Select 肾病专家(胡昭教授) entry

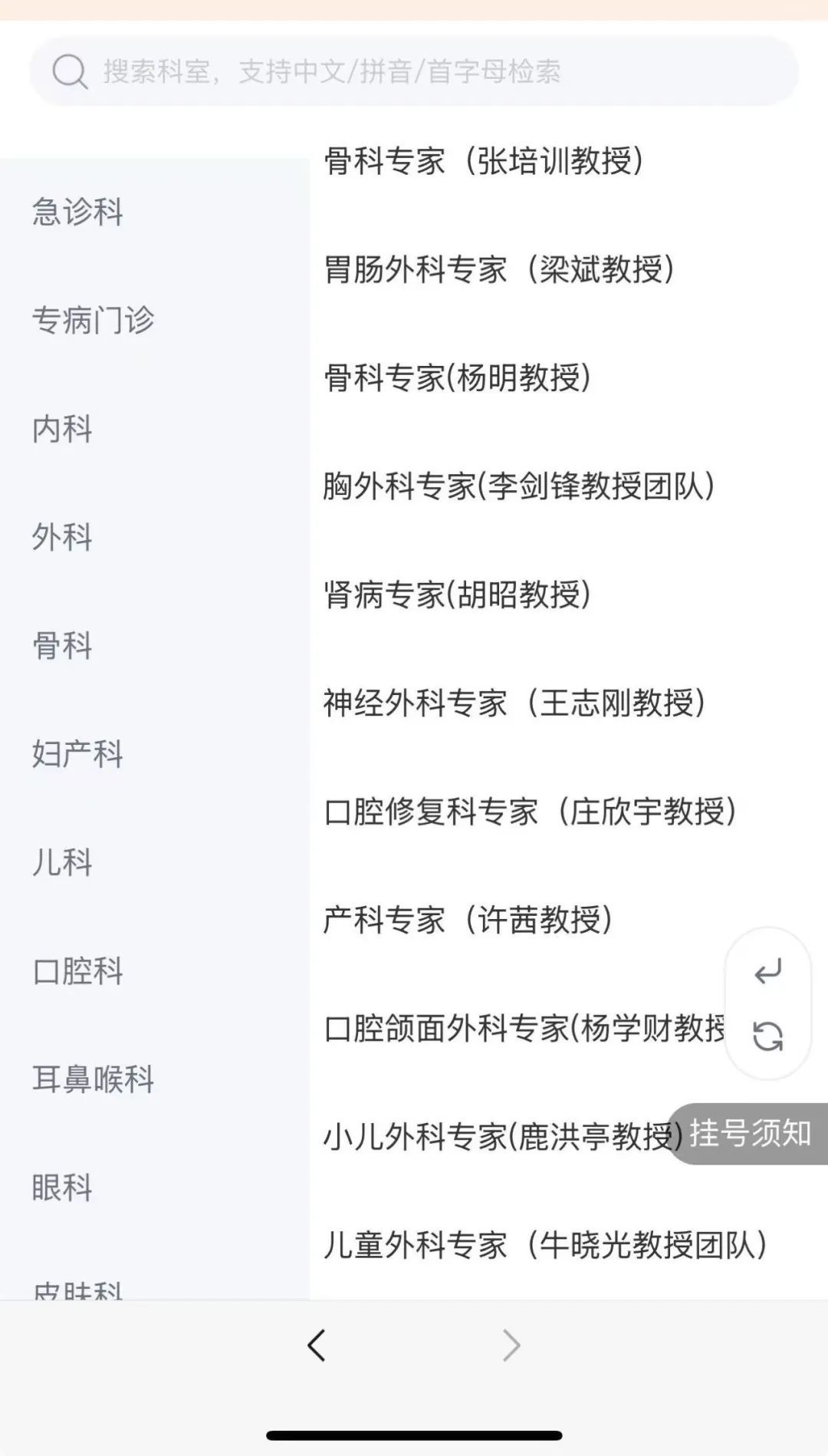tap(458, 591)
